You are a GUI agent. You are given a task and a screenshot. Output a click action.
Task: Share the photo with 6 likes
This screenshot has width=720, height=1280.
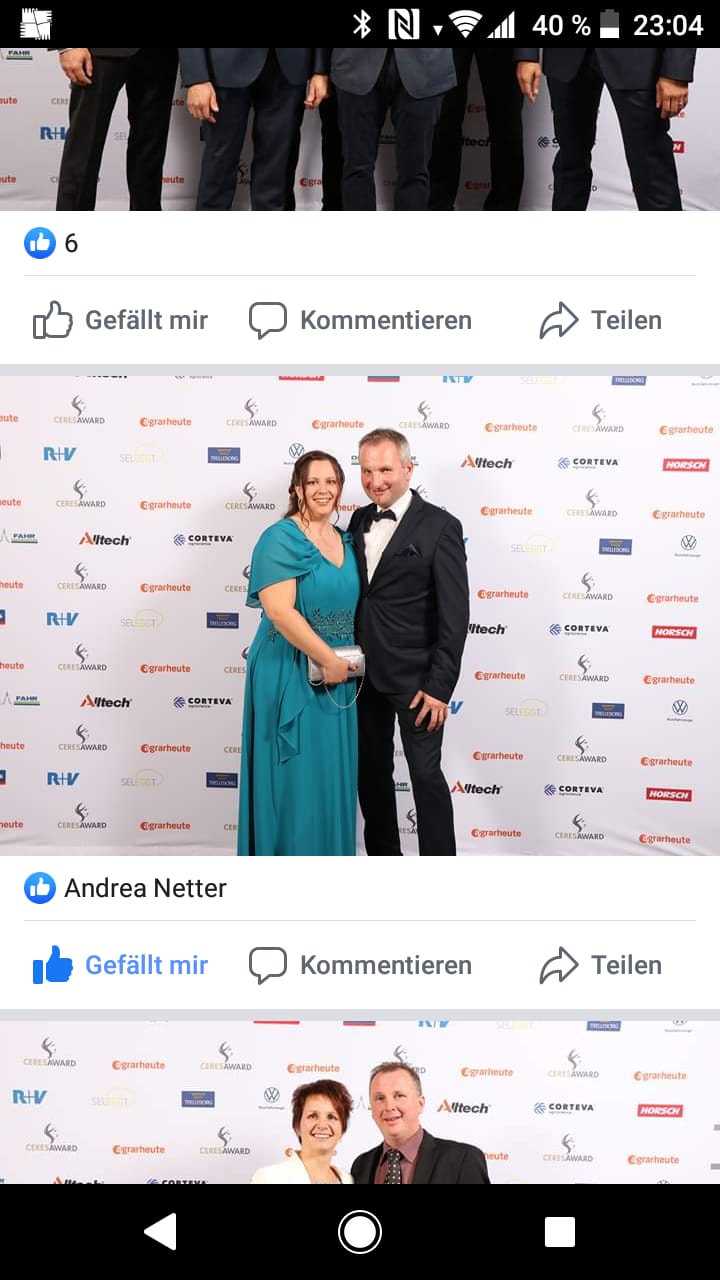pos(600,320)
